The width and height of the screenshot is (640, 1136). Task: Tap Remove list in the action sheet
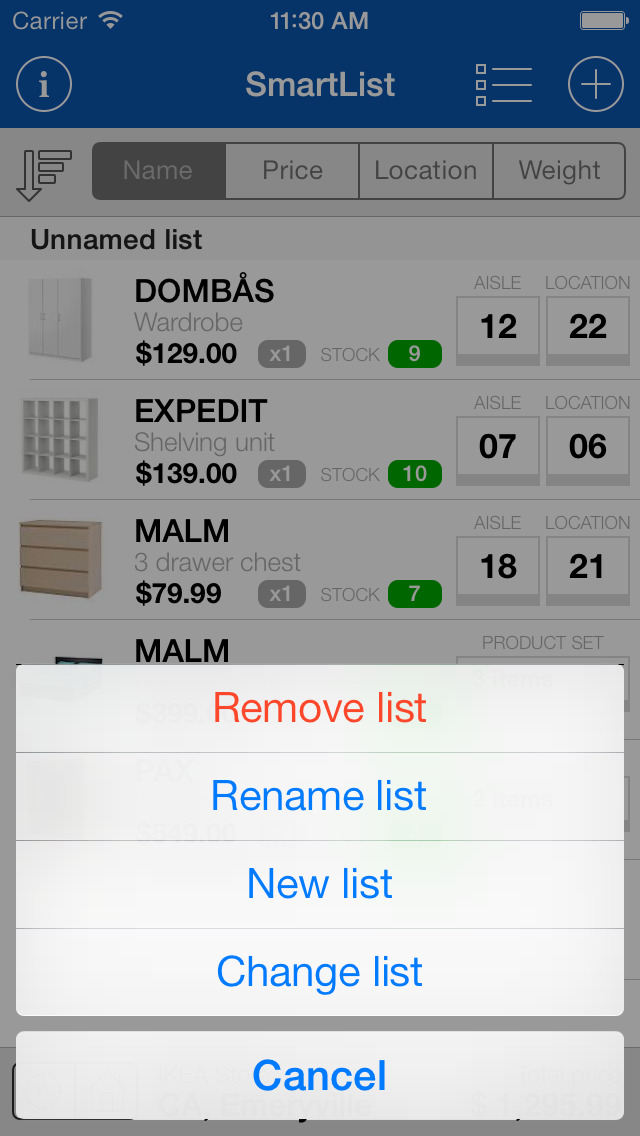click(x=320, y=708)
